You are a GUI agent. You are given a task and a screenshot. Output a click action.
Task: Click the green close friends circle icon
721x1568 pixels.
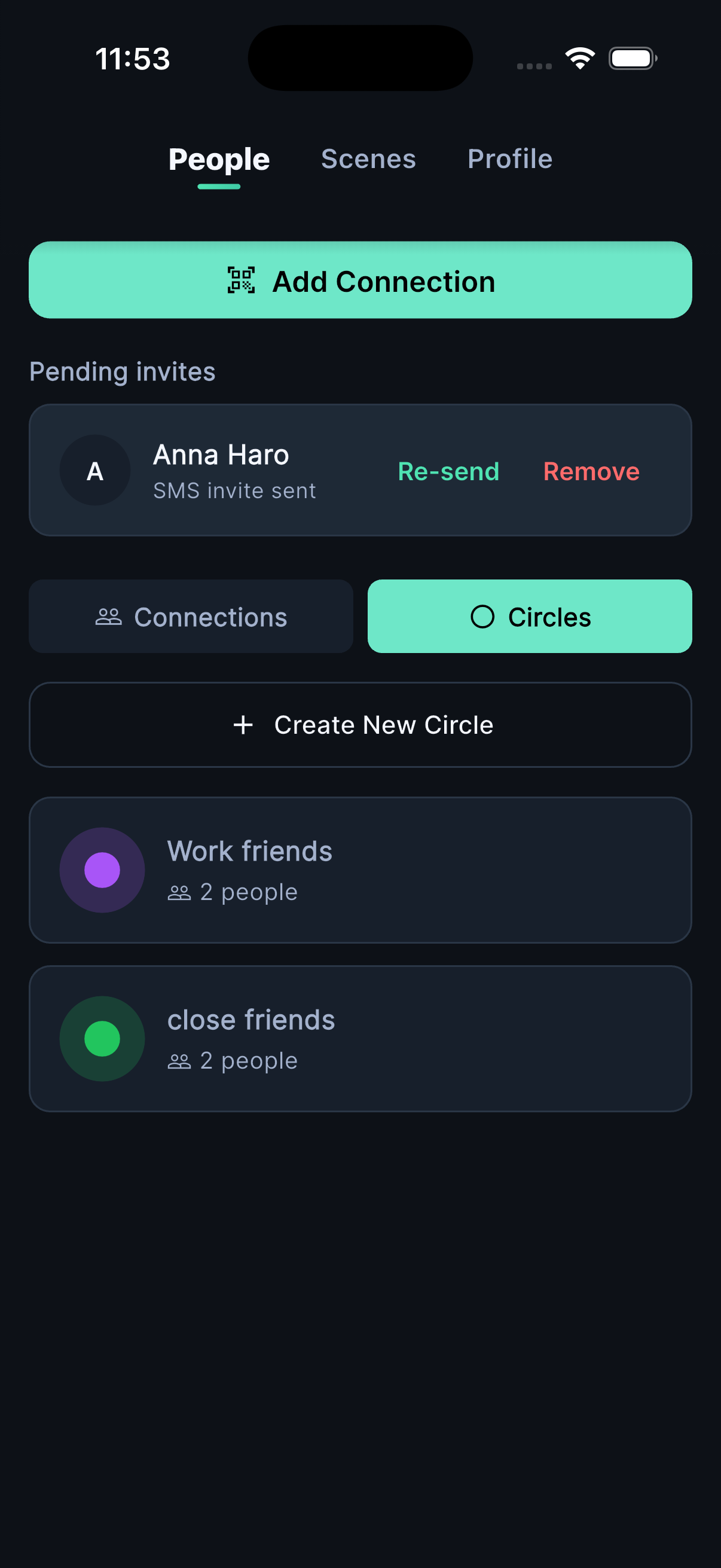102,1038
